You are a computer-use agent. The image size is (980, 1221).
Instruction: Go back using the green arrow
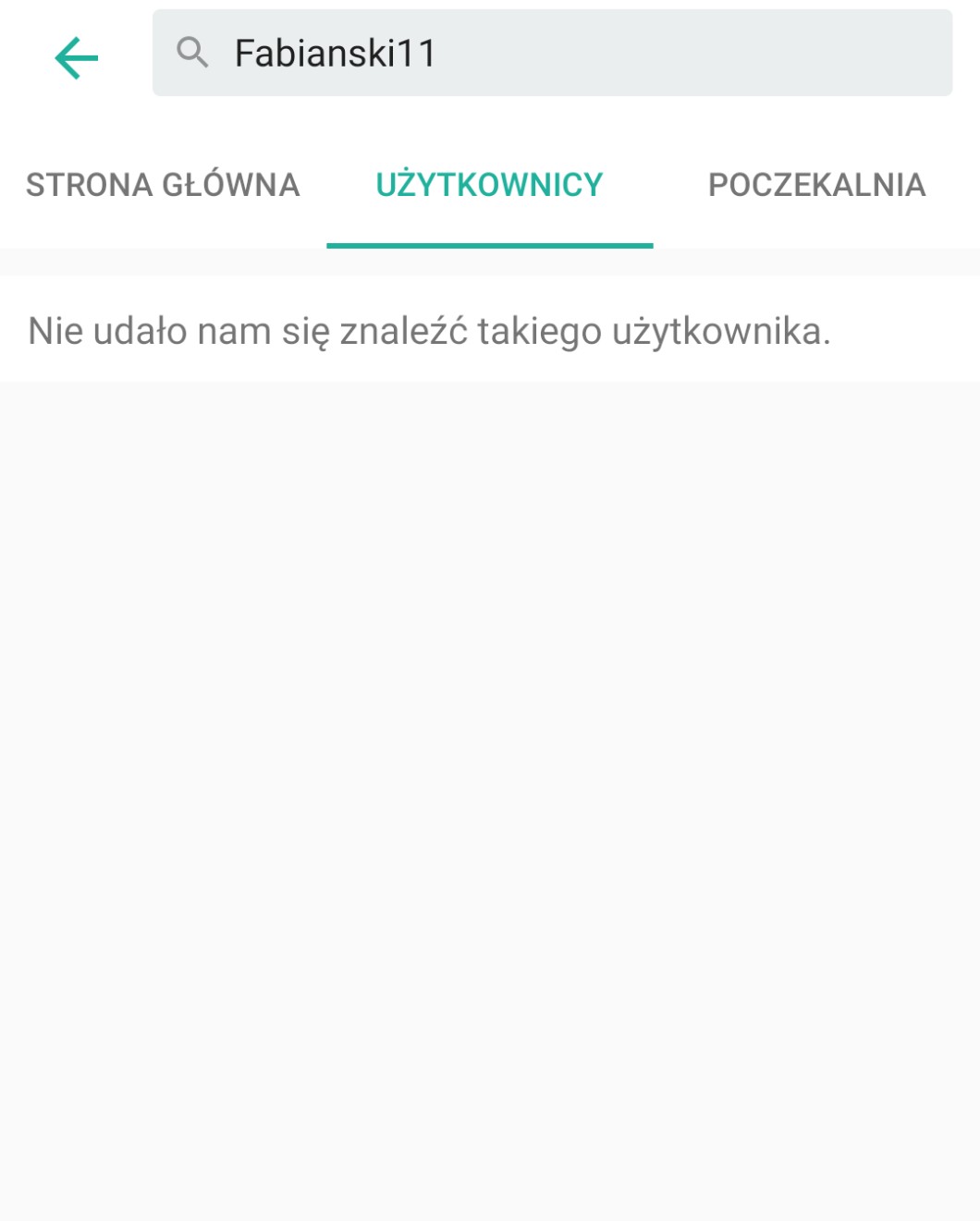[x=77, y=58]
